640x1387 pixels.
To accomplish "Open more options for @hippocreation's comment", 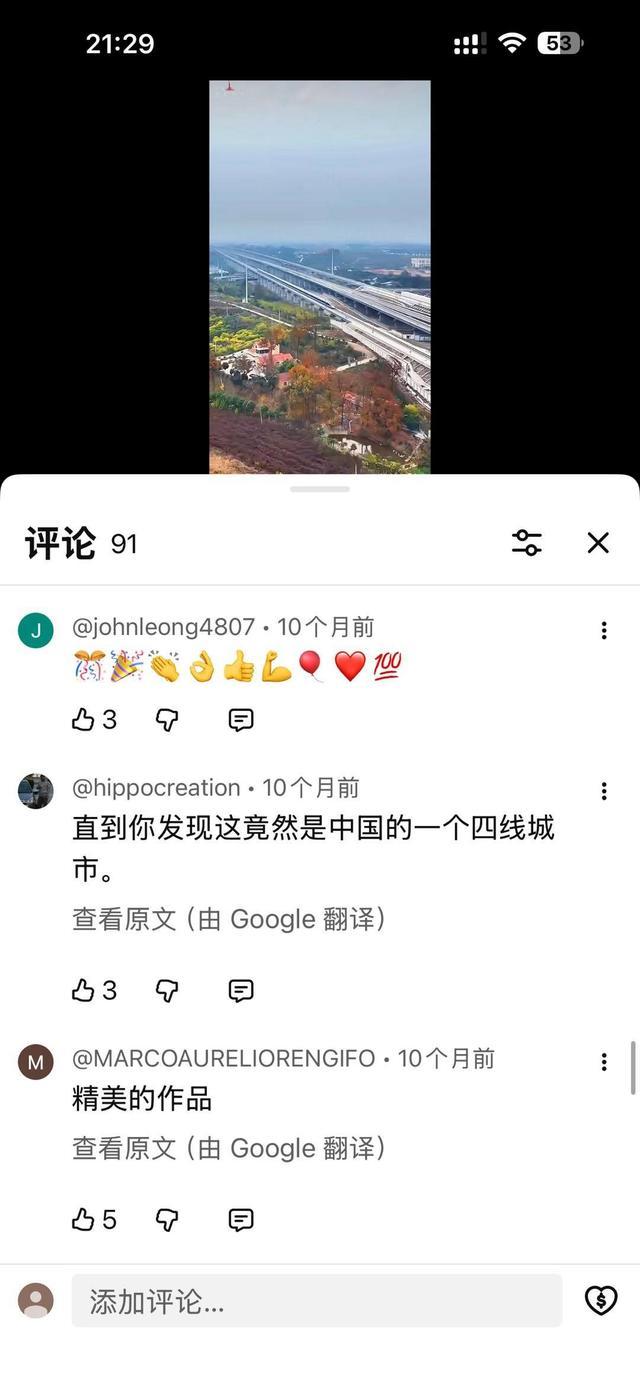I will tap(604, 791).
